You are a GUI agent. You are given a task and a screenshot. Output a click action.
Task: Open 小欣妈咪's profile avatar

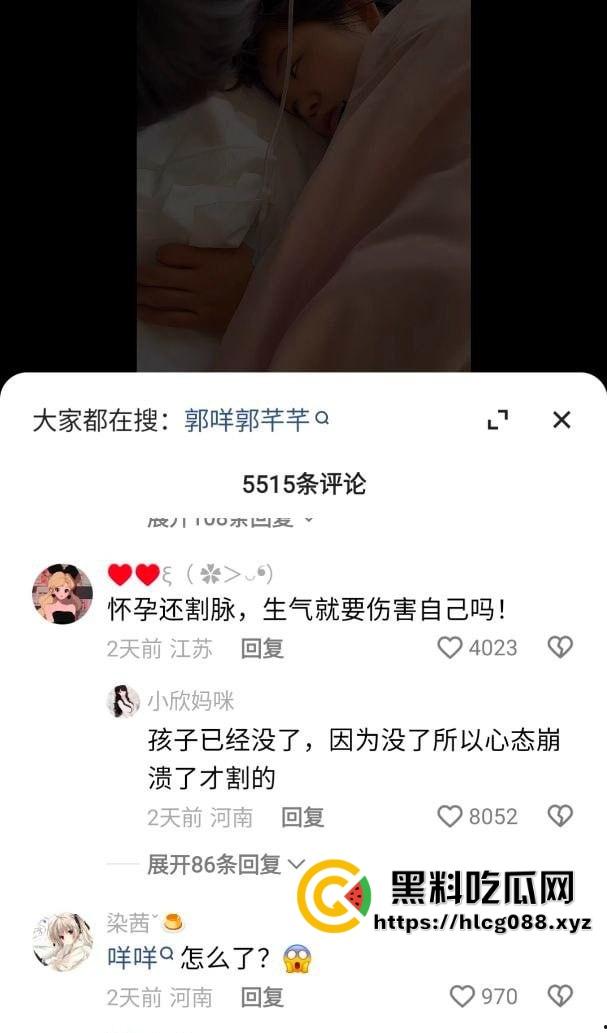[123, 701]
